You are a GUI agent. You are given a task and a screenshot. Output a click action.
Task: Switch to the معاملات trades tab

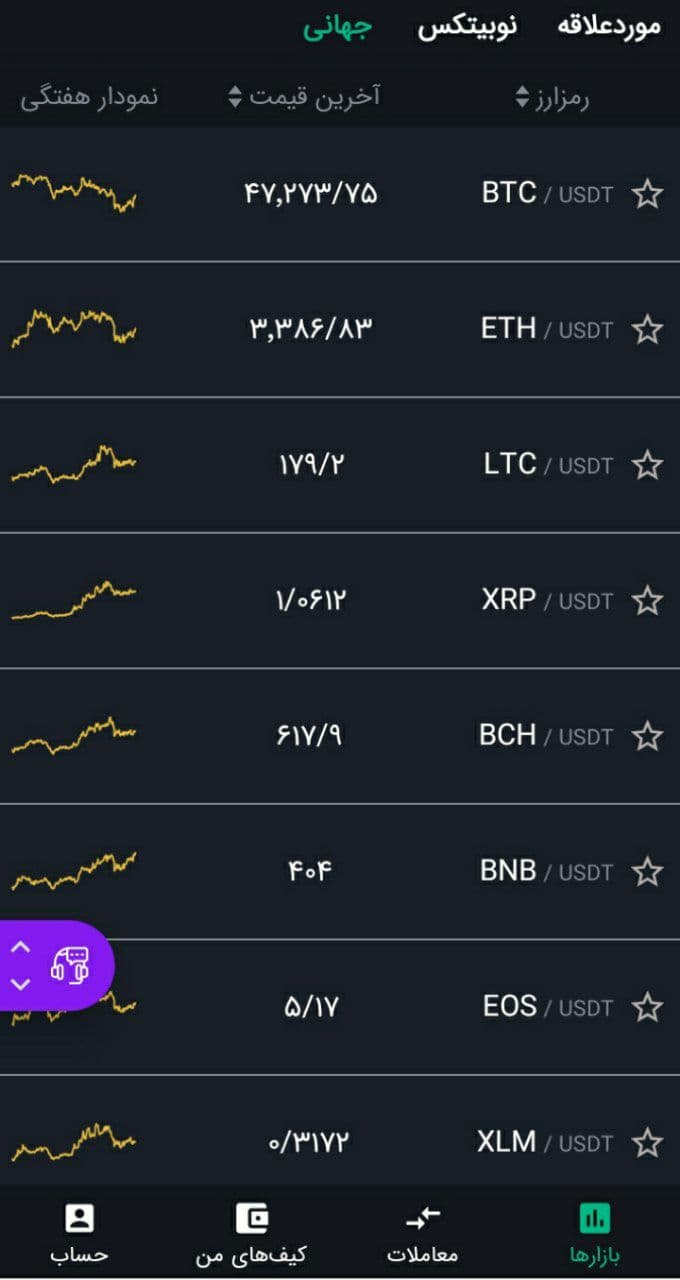pyautogui.click(x=423, y=1234)
